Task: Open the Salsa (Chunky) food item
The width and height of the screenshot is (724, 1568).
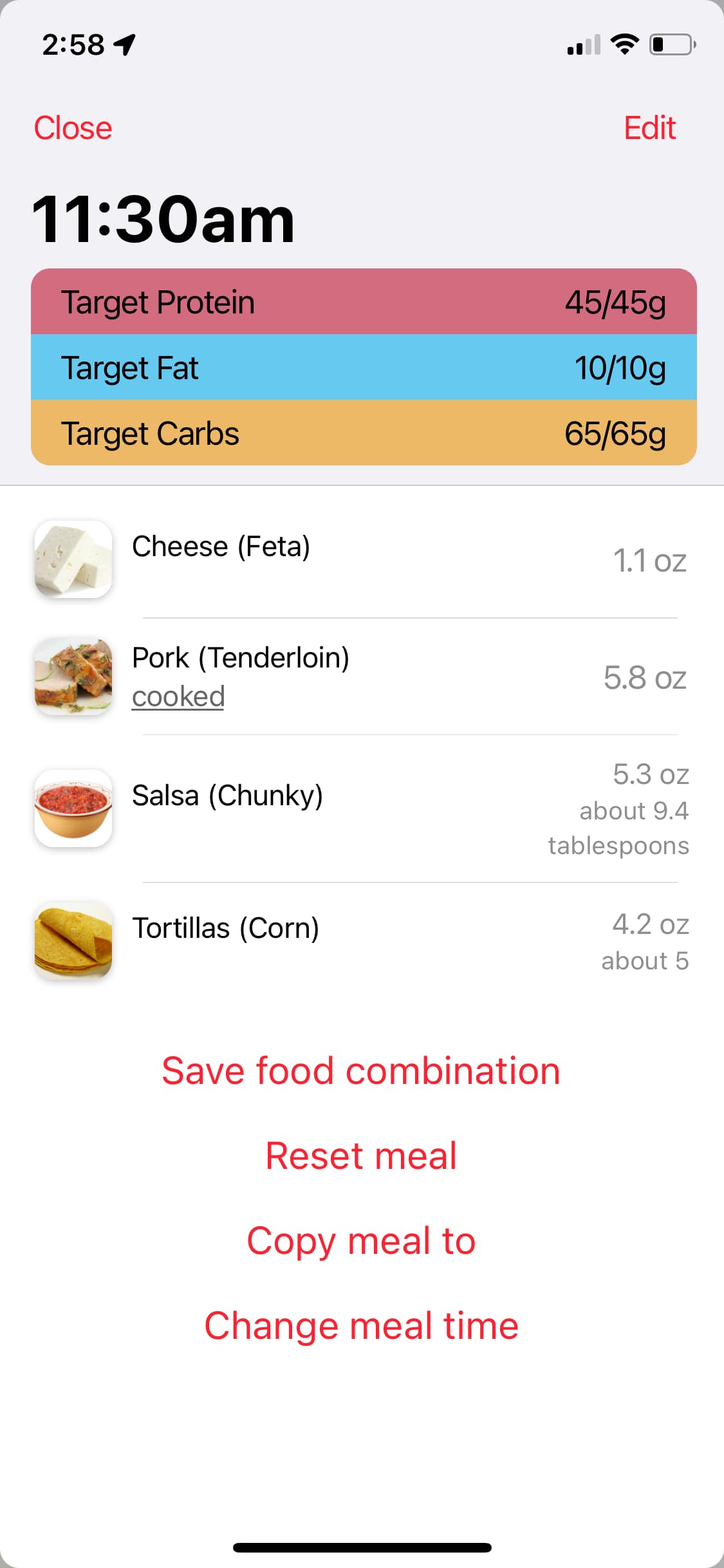Action: 227,796
